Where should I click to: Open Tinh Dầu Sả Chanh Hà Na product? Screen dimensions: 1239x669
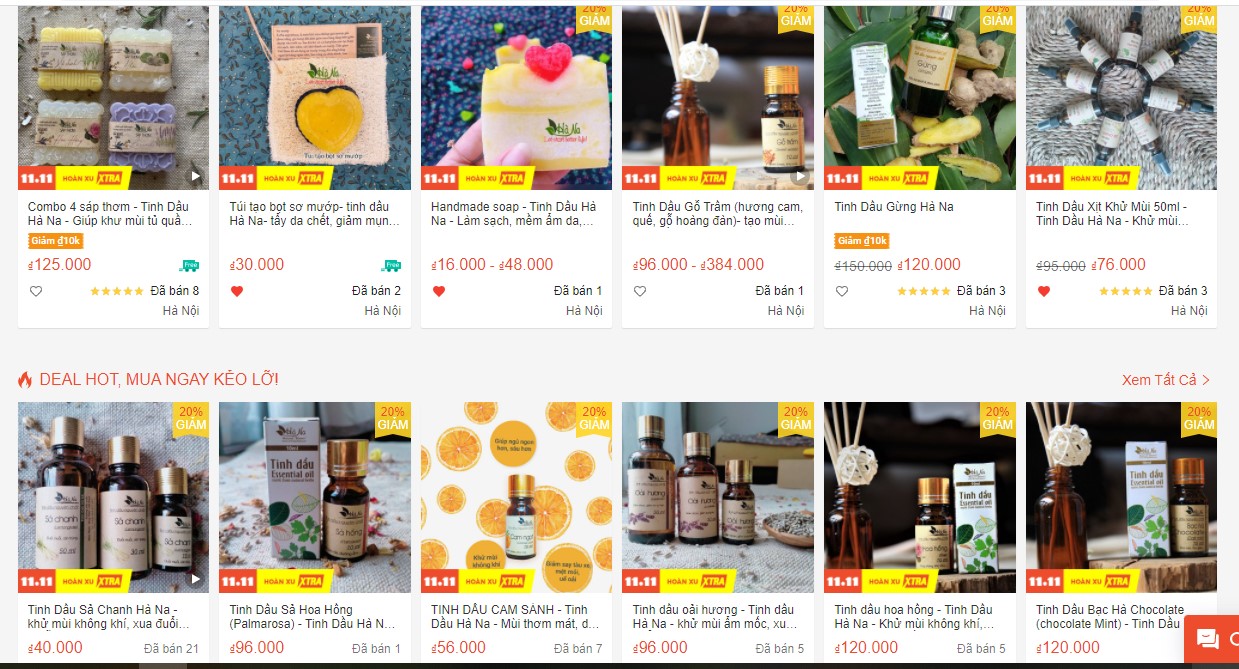tap(113, 500)
